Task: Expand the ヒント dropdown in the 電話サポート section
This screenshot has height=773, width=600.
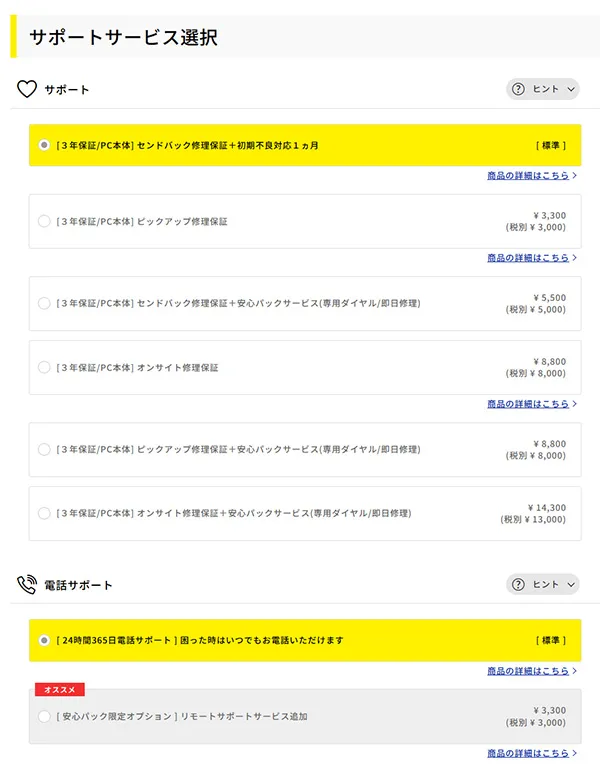Action: (x=543, y=584)
